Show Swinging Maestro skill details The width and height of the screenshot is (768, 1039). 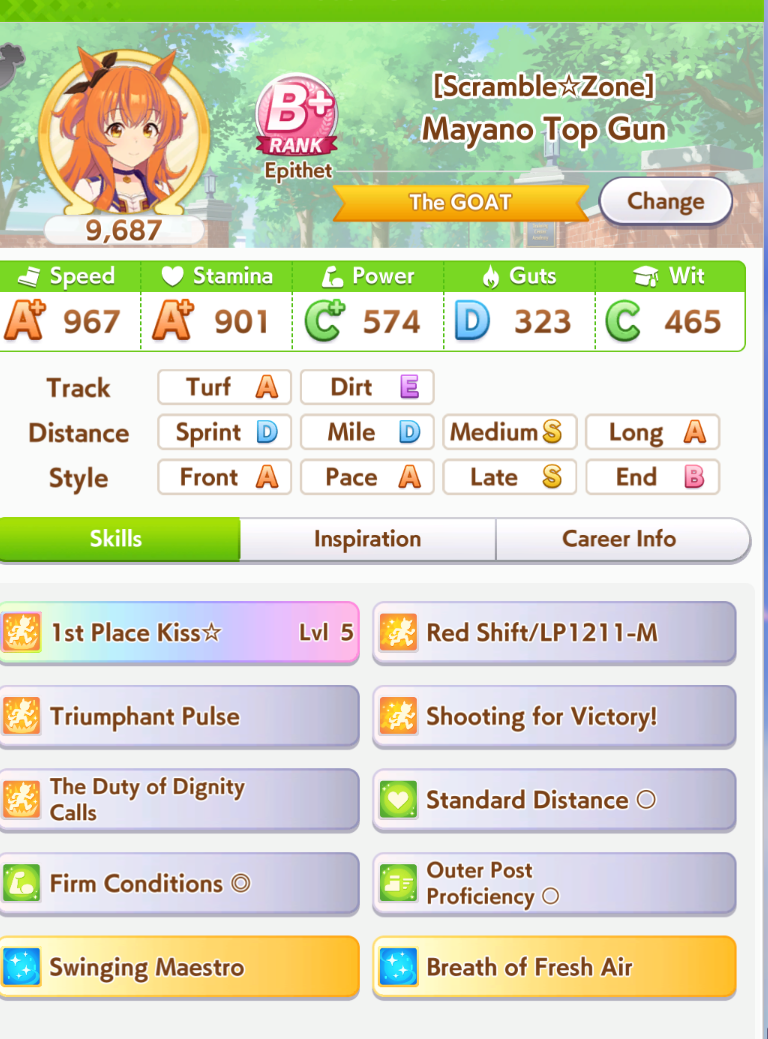click(180, 967)
